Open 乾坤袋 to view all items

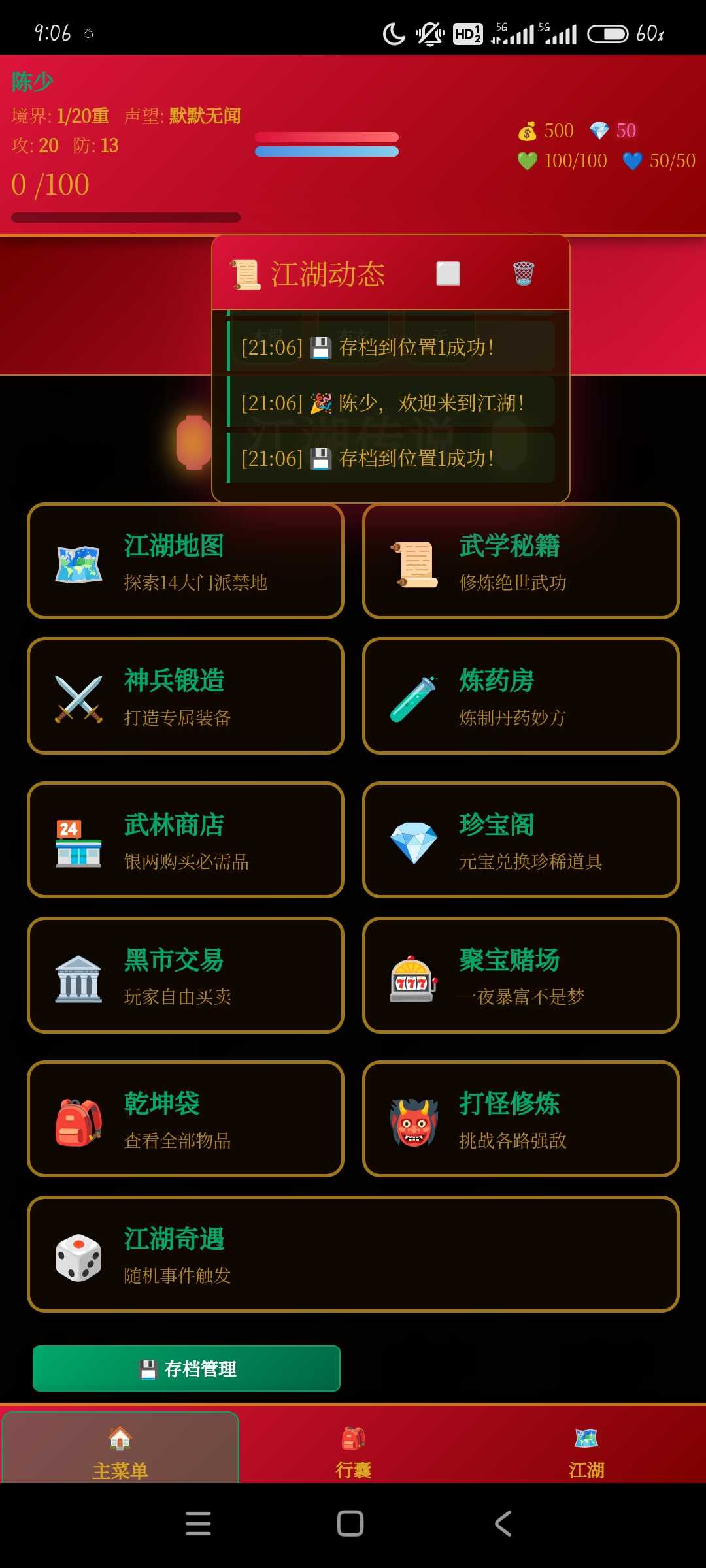(186, 1119)
